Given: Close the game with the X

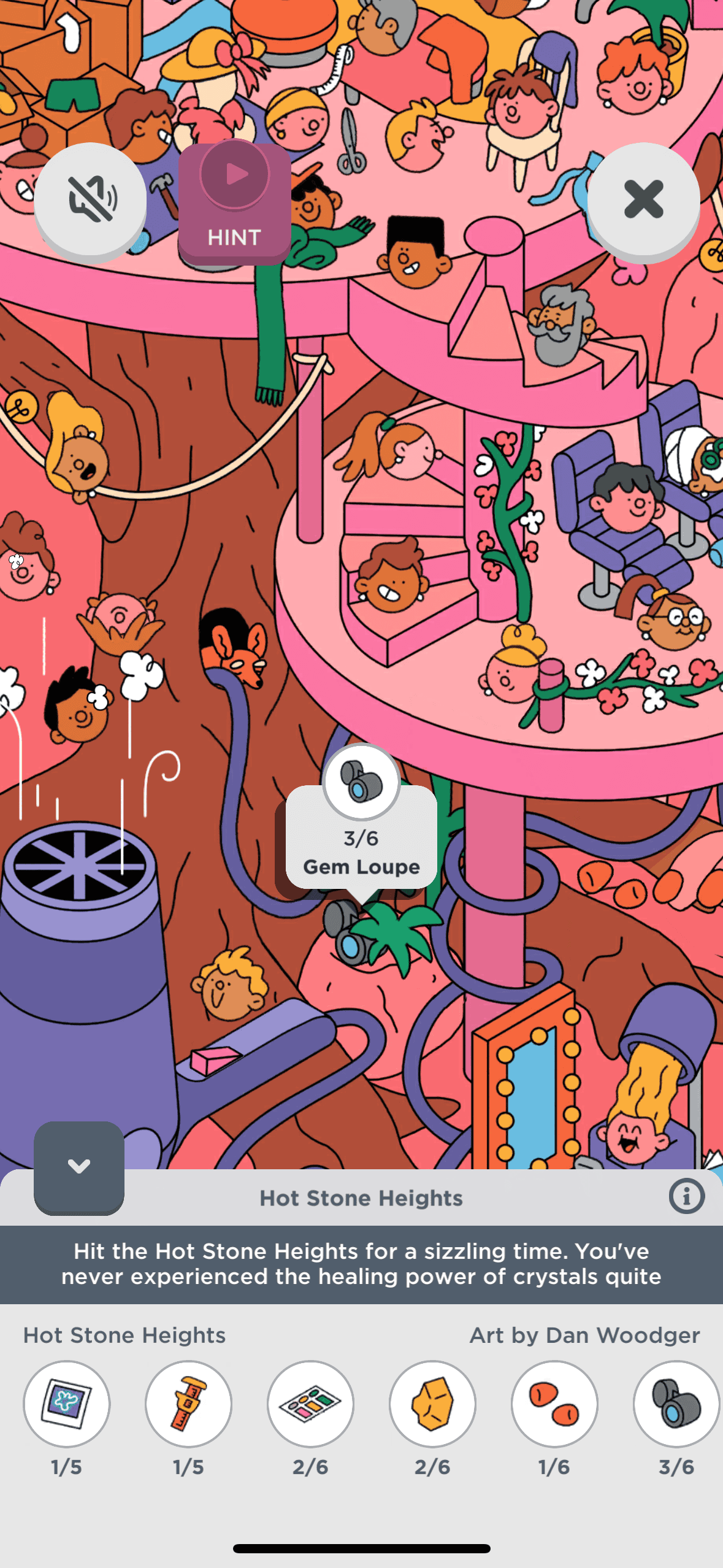Looking at the screenshot, I should pyautogui.click(x=643, y=199).
